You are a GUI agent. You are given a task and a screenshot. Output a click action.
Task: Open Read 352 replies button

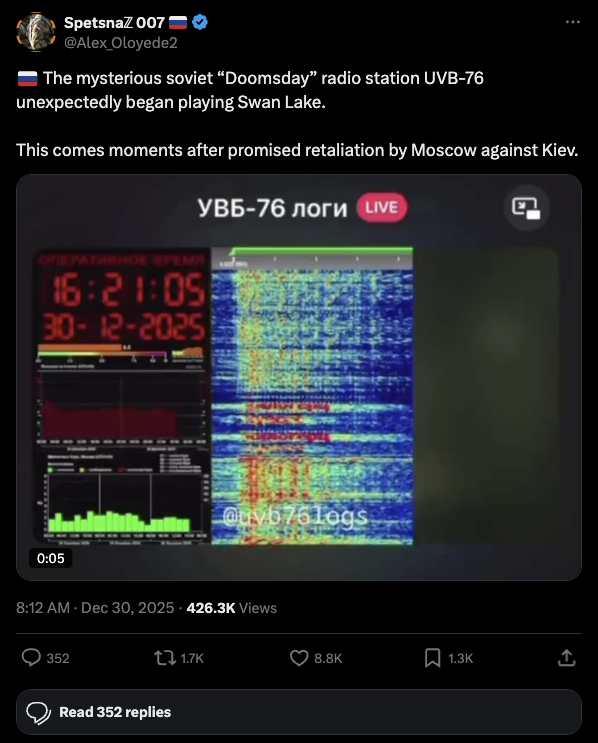click(299, 712)
